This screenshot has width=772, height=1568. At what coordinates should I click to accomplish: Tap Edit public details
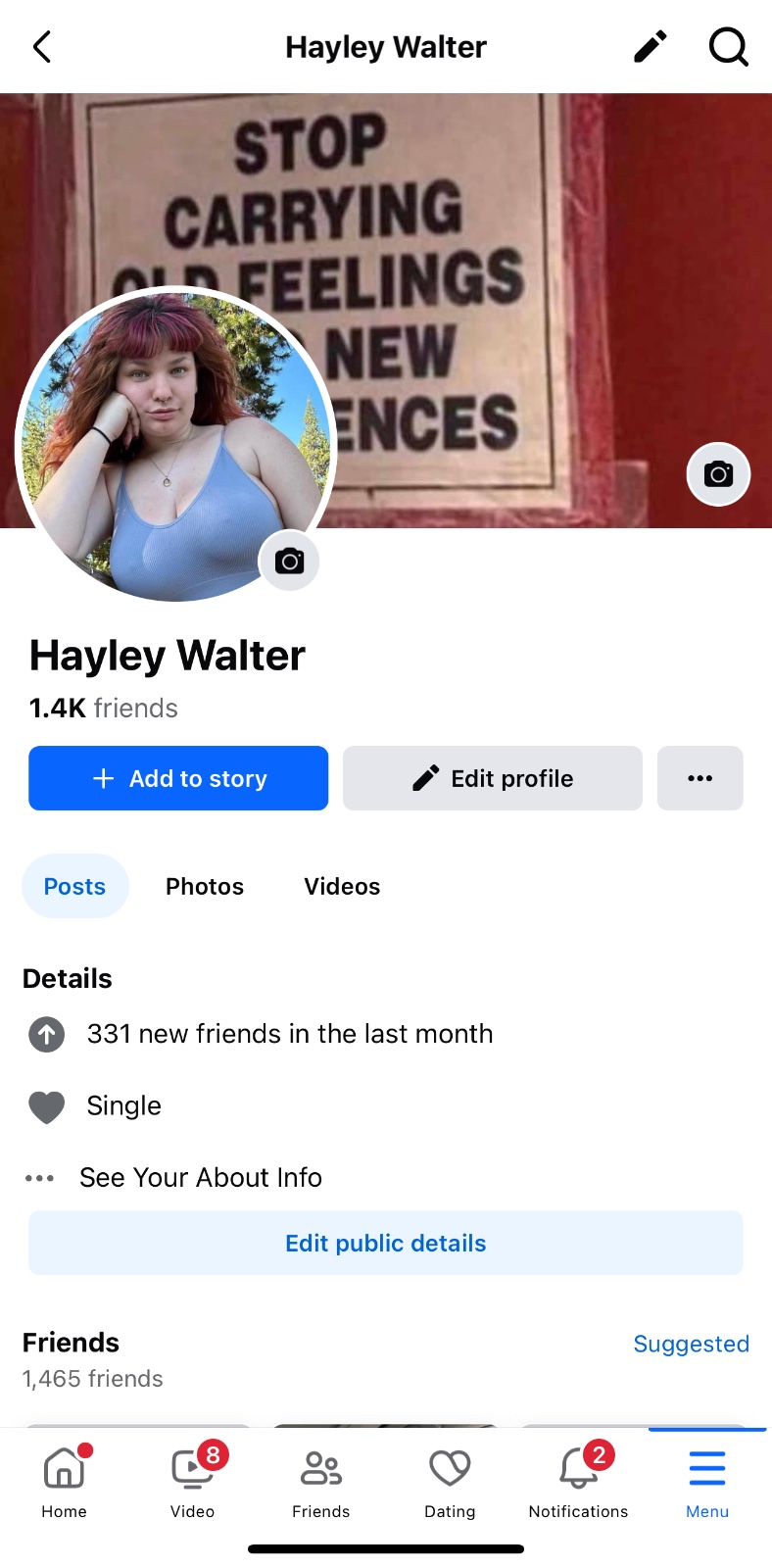pyautogui.click(x=386, y=1243)
